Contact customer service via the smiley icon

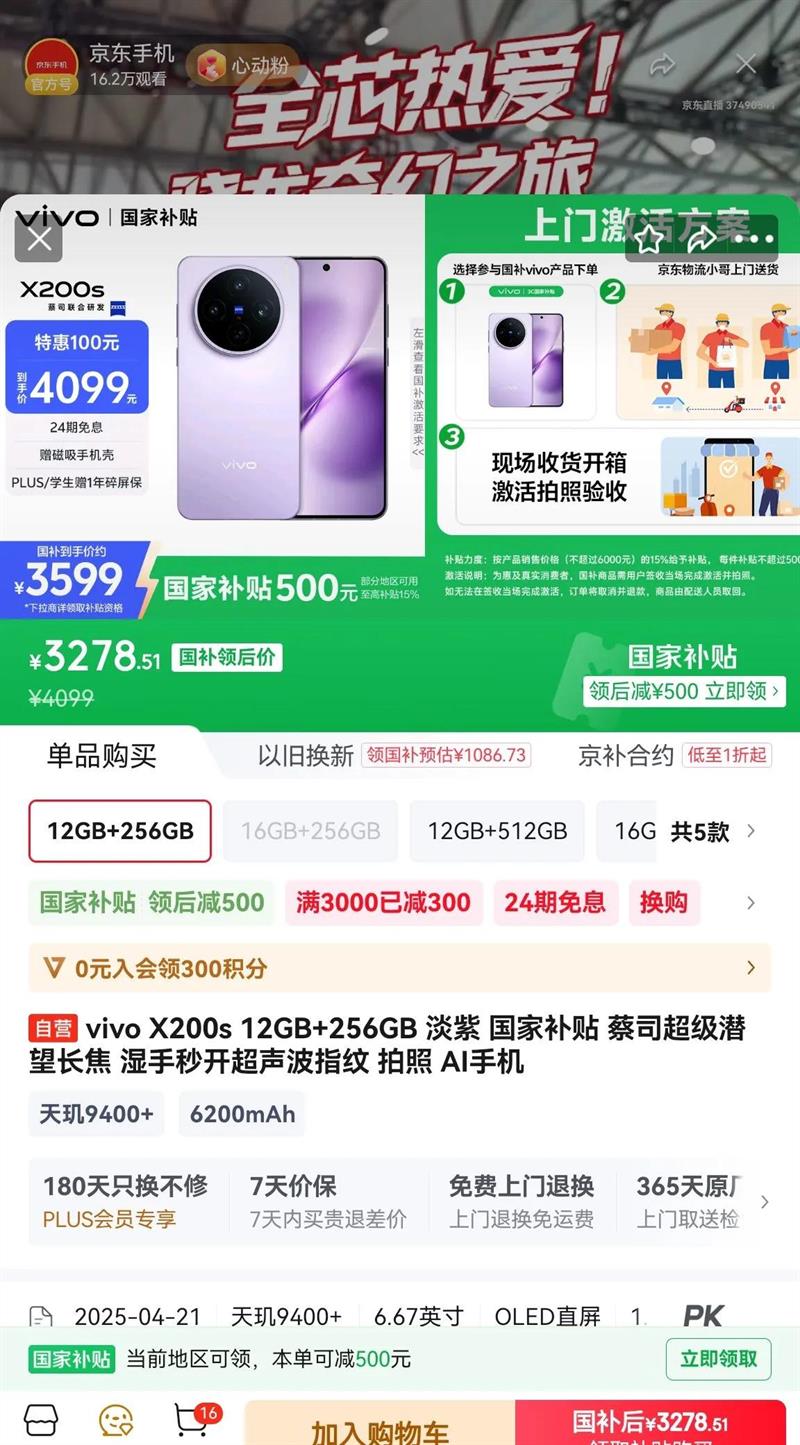click(x=115, y=1420)
